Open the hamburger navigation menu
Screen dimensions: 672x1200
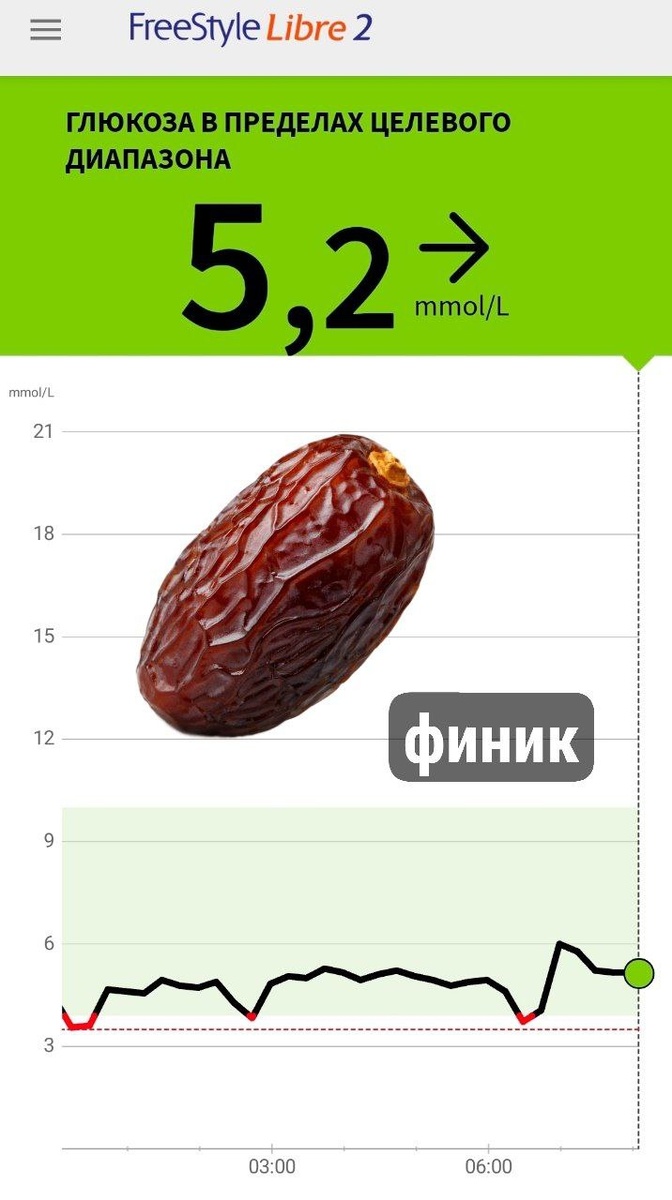[45, 30]
